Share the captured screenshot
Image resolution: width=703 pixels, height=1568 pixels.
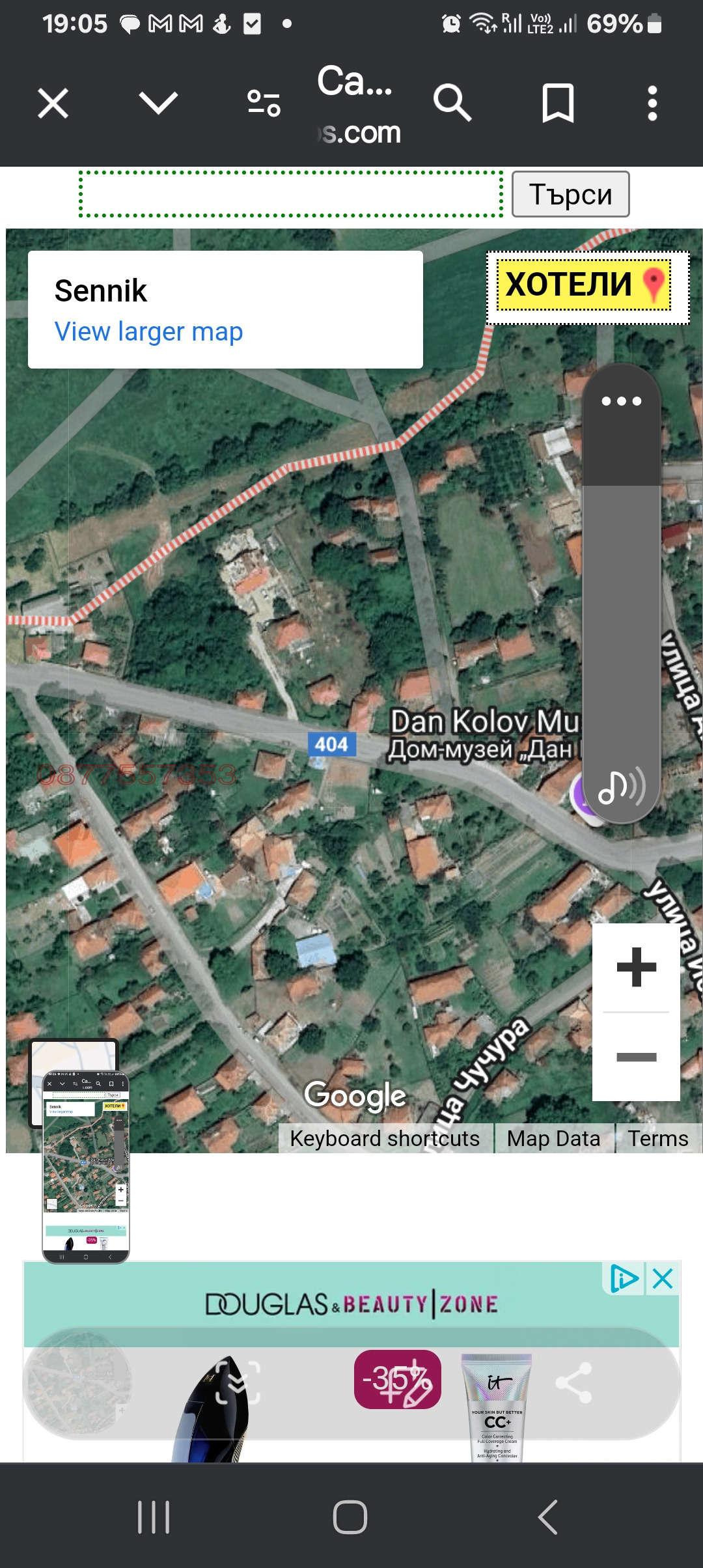coord(573,1382)
